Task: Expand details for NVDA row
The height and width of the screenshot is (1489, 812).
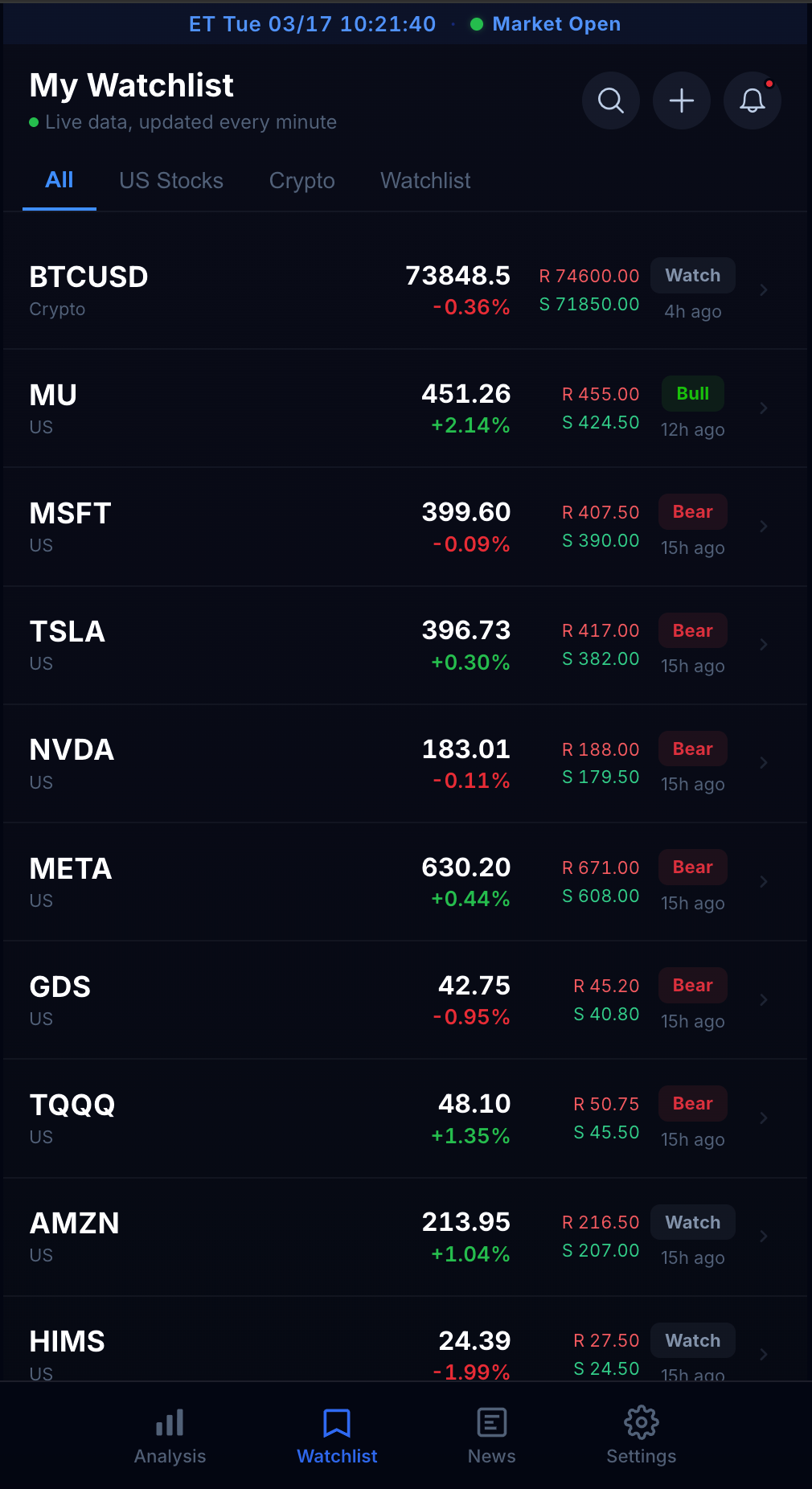Action: coord(763,762)
